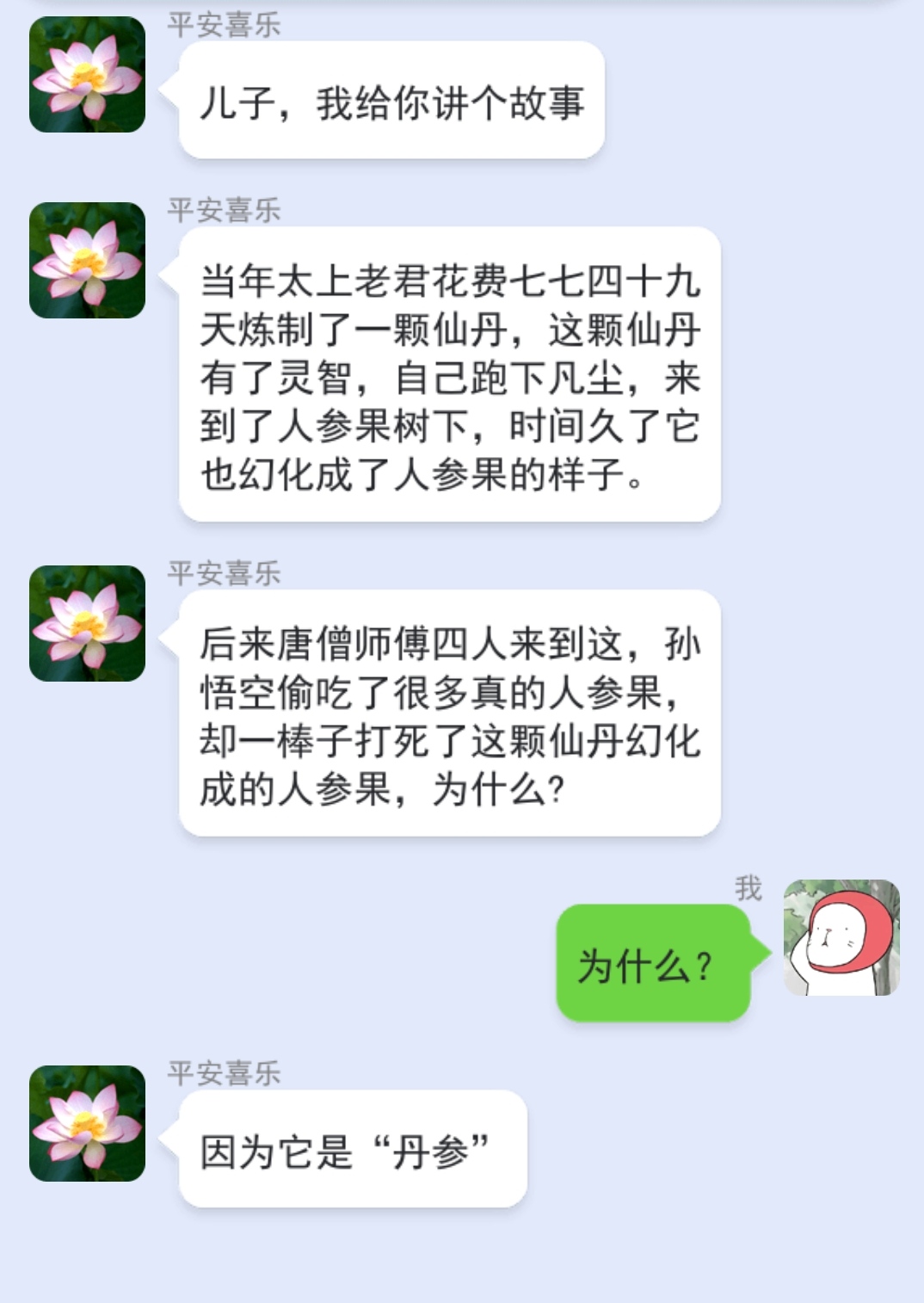Screen dimensions: 924x1303
Task: Open avatar beside the 唐僧师傅四人 message
Action: click(87, 623)
